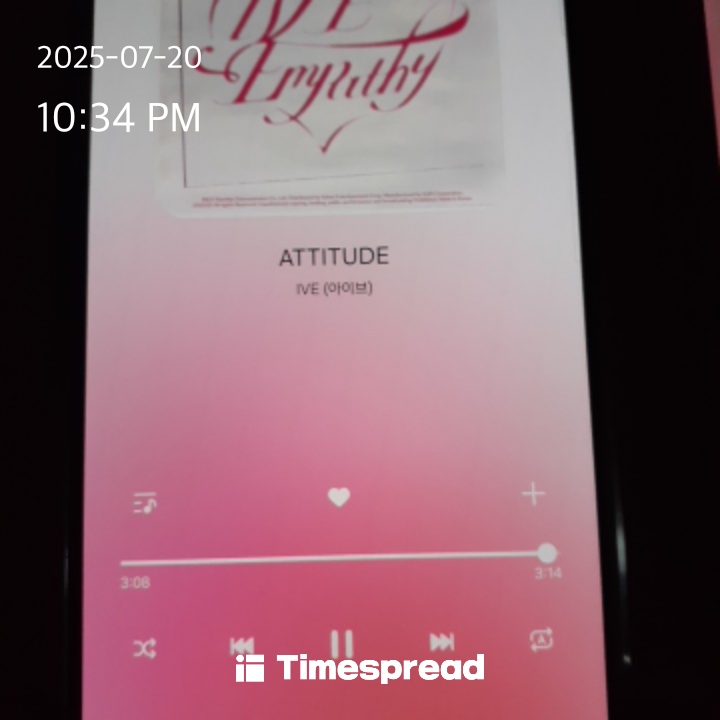Add the song with the plus icon
The image size is (720, 720).
click(534, 494)
